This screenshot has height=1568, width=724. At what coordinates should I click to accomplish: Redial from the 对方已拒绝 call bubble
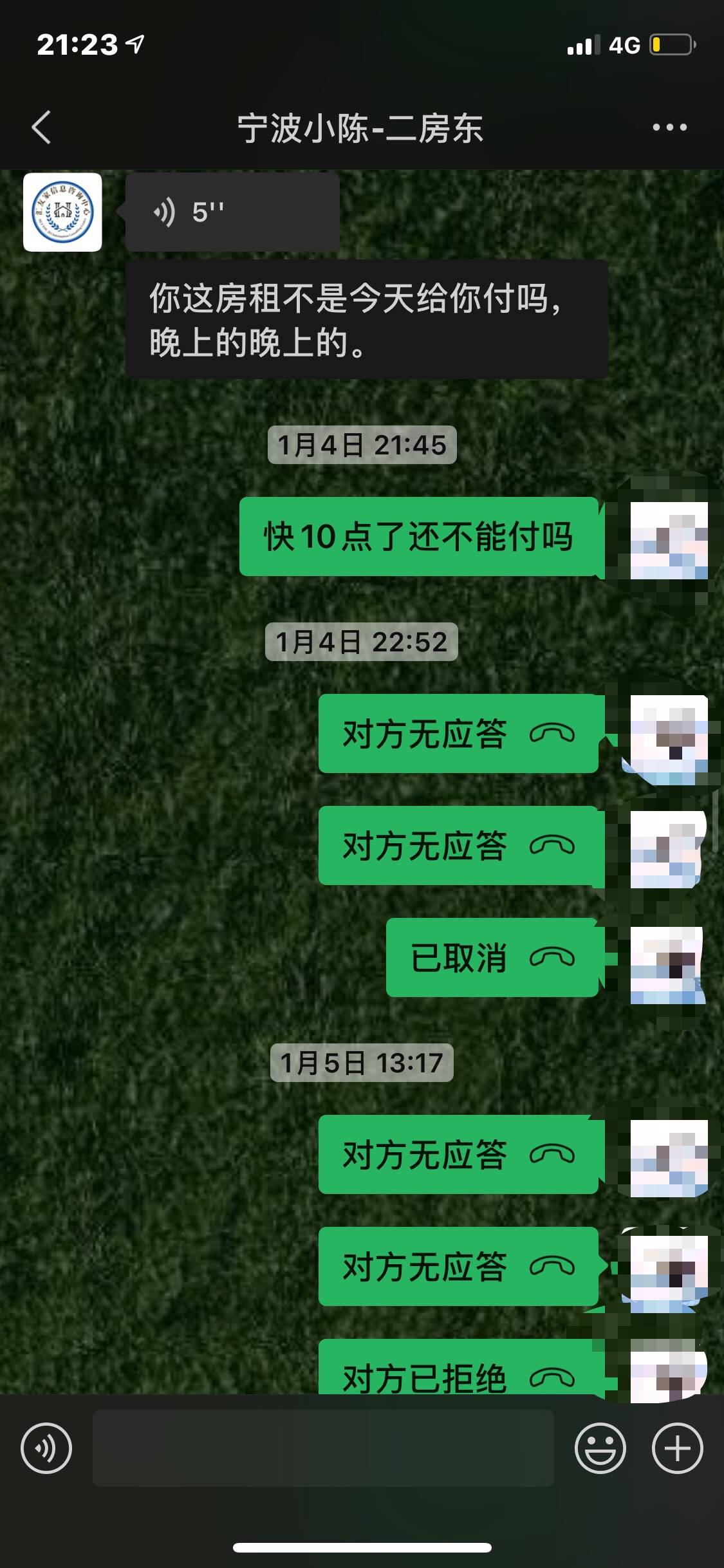pyautogui.click(x=459, y=1370)
